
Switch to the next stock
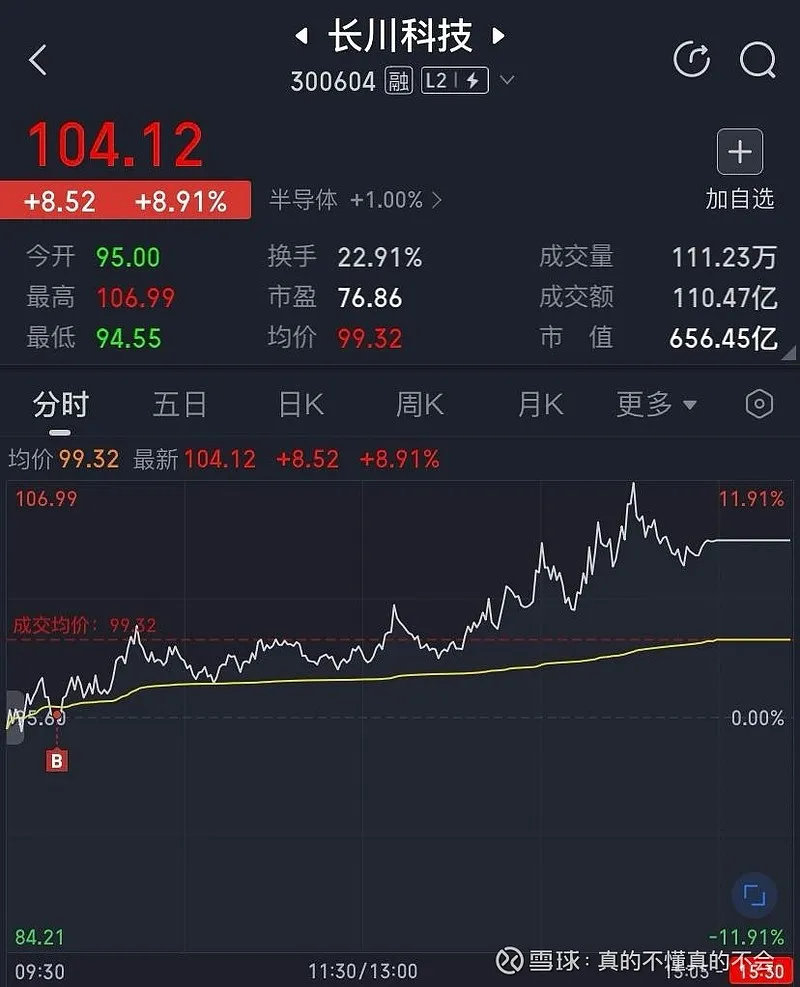click(x=498, y=38)
